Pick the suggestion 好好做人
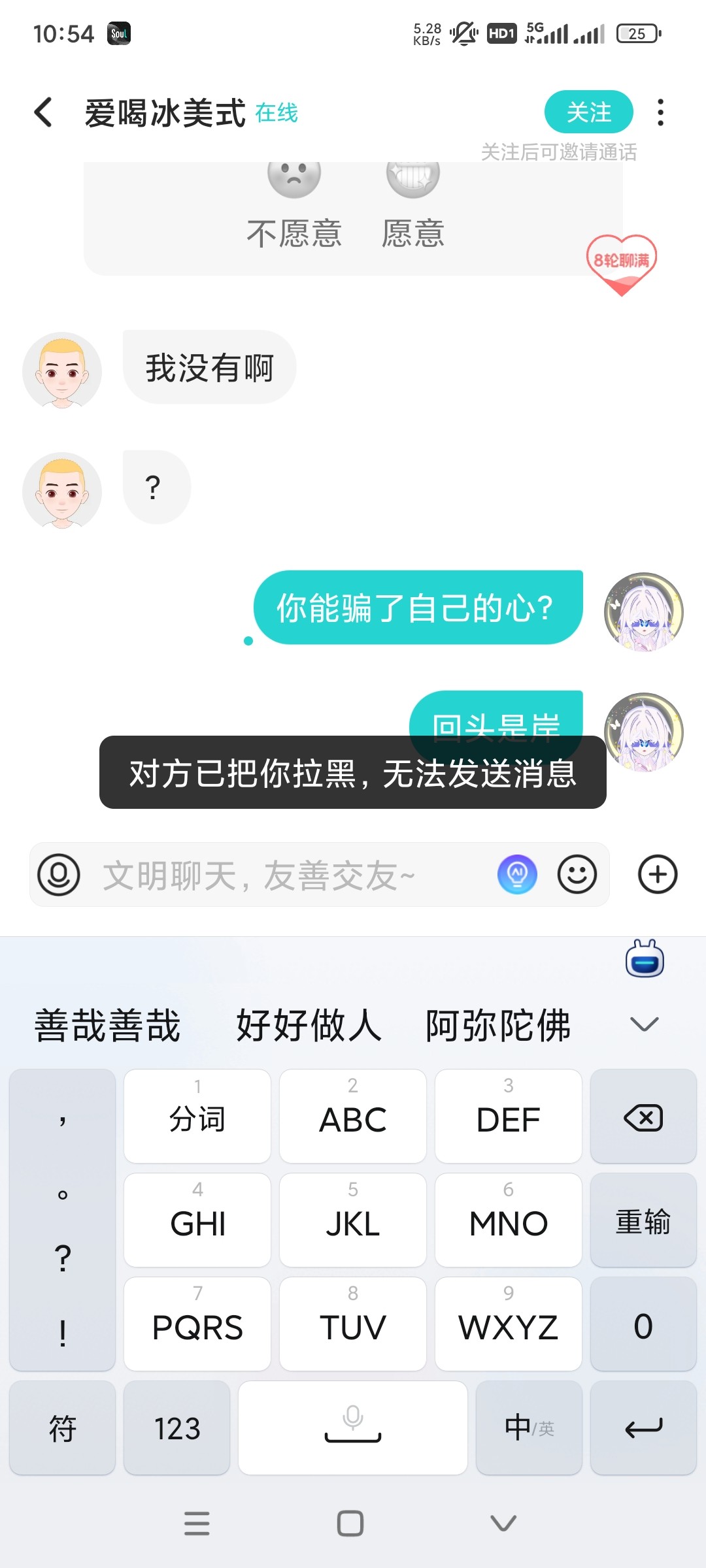This screenshot has height=1568, width=706. point(309,1025)
